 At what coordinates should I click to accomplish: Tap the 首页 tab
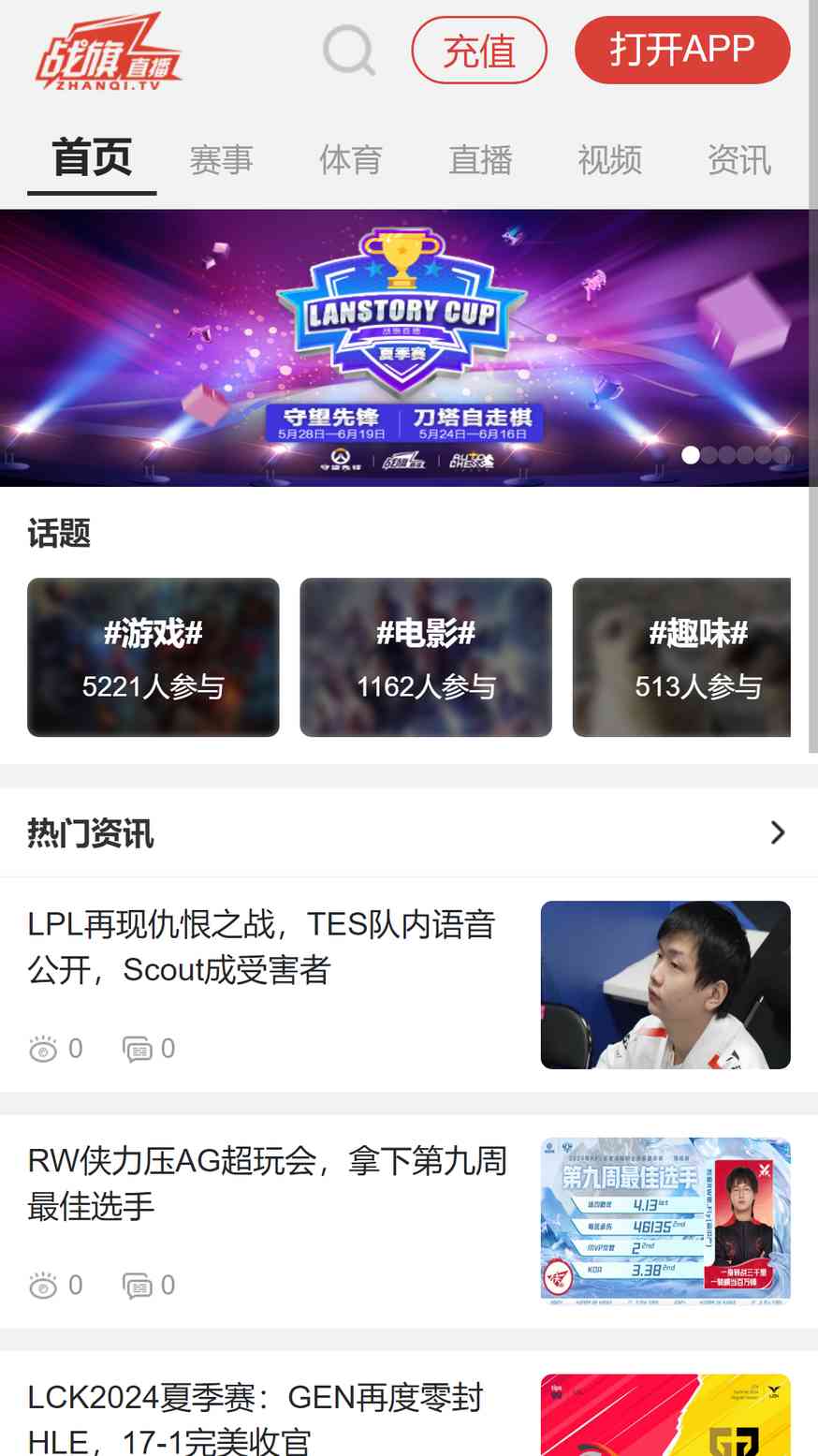tap(92, 158)
